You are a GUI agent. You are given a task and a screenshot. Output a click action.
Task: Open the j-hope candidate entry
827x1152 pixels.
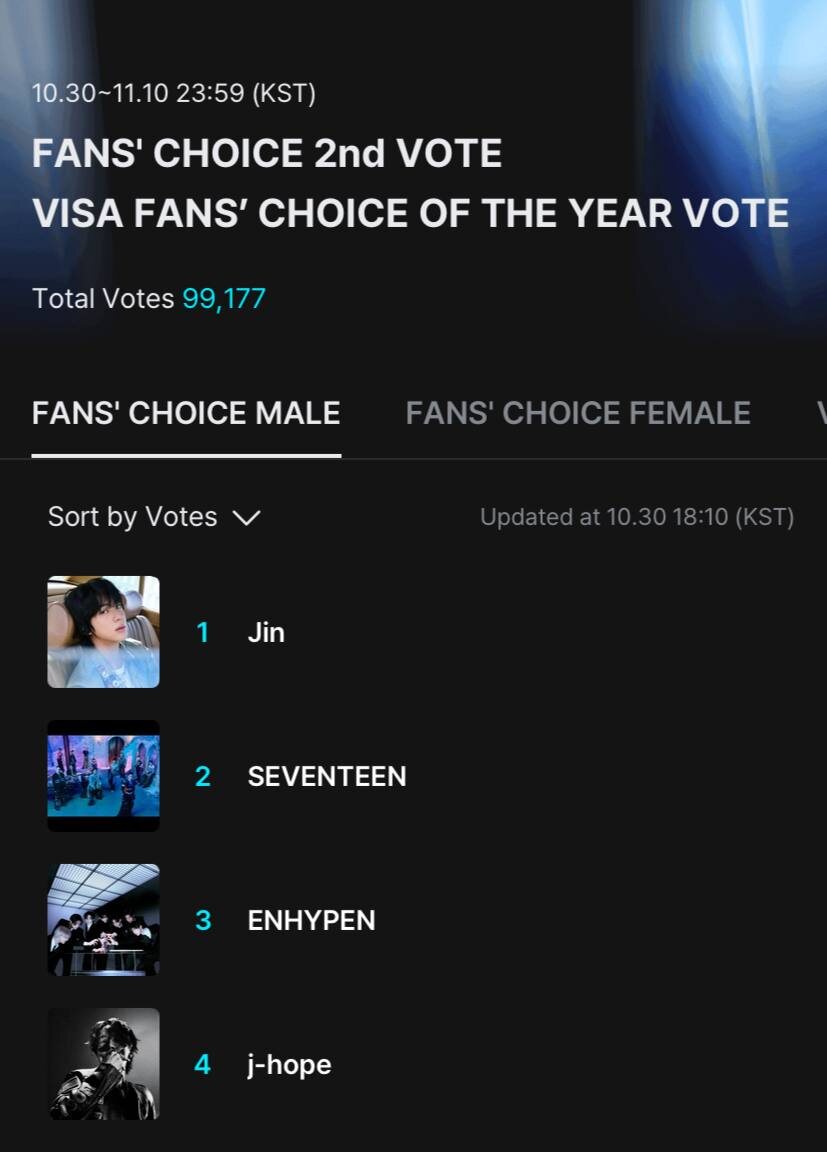point(289,1064)
